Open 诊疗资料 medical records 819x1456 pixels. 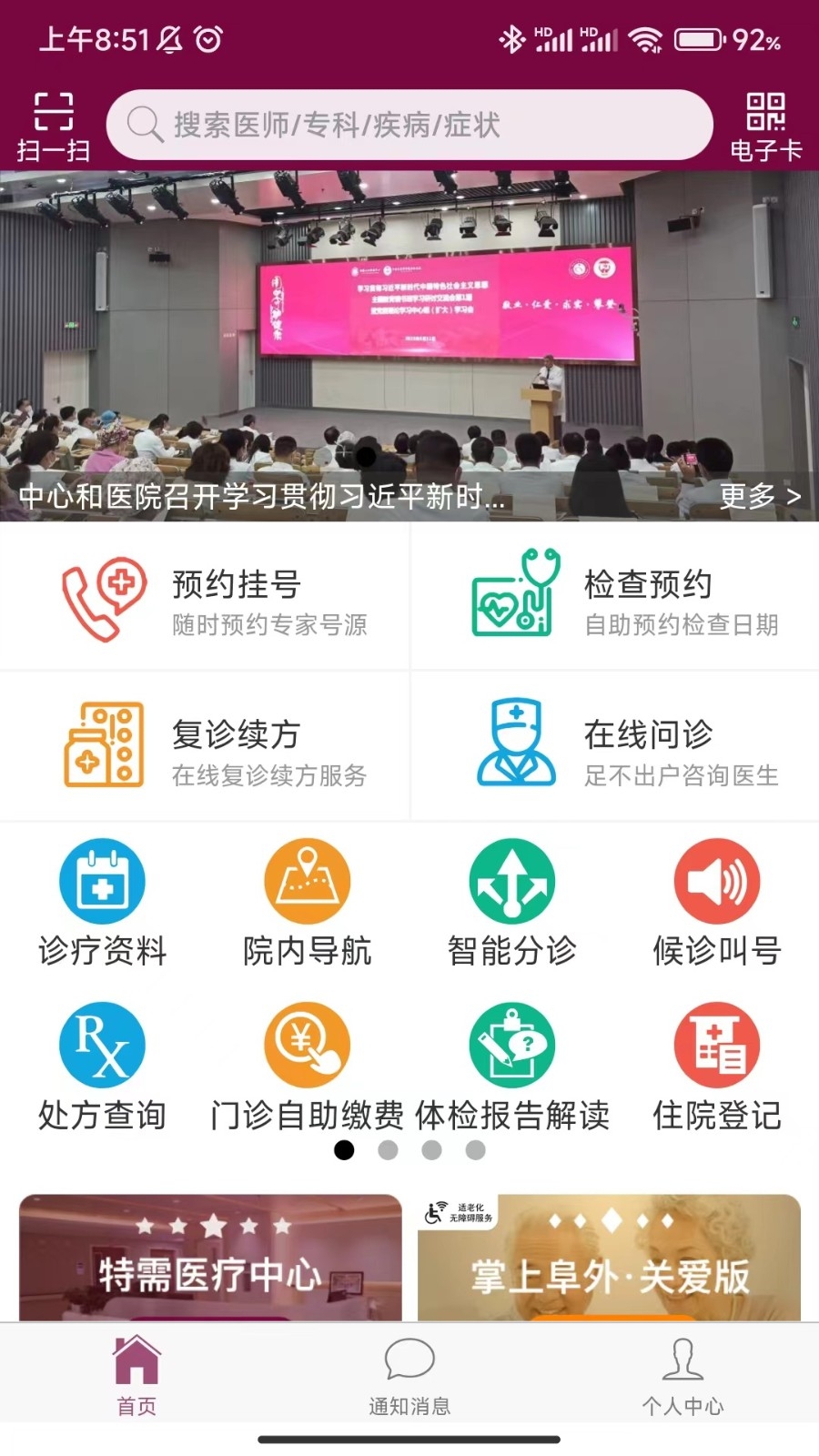click(x=102, y=901)
